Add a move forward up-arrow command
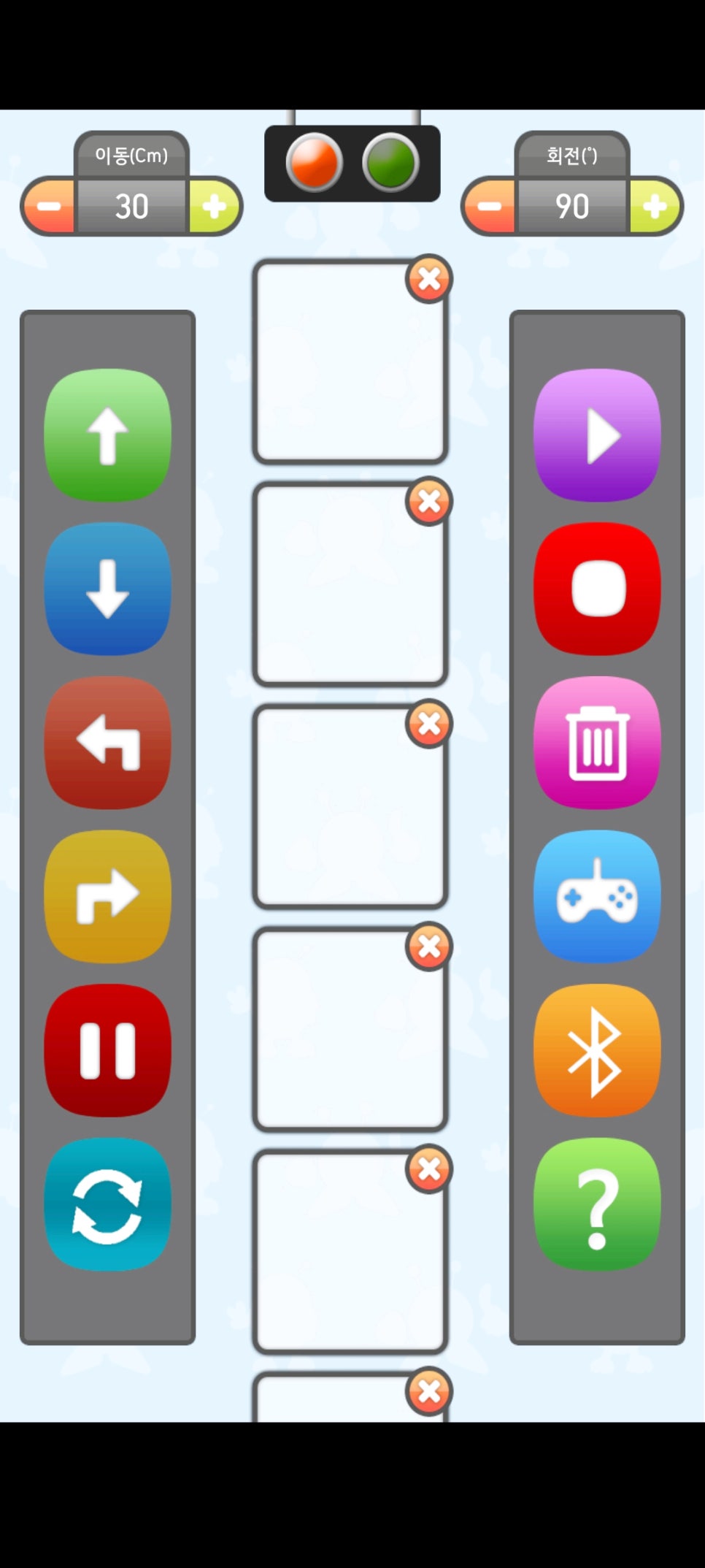This screenshot has height=1568, width=705. [x=108, y=435]
